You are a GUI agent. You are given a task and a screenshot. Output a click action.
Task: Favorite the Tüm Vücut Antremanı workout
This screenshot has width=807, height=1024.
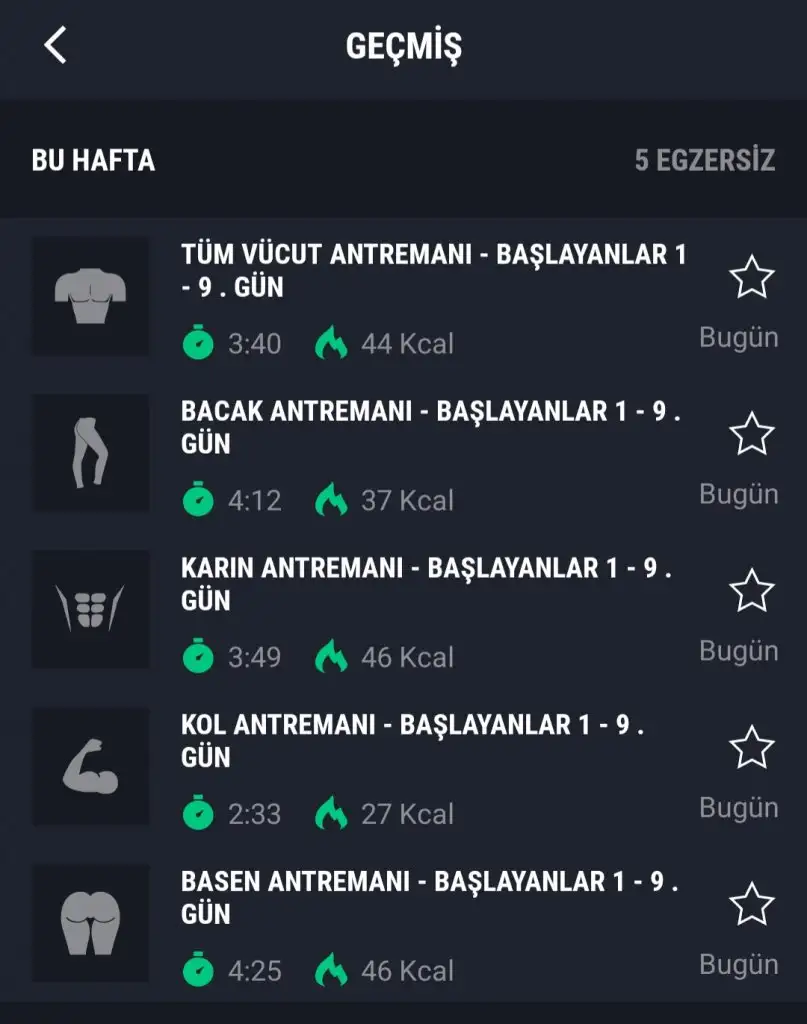pyautogui.click(x=751, y=277)
